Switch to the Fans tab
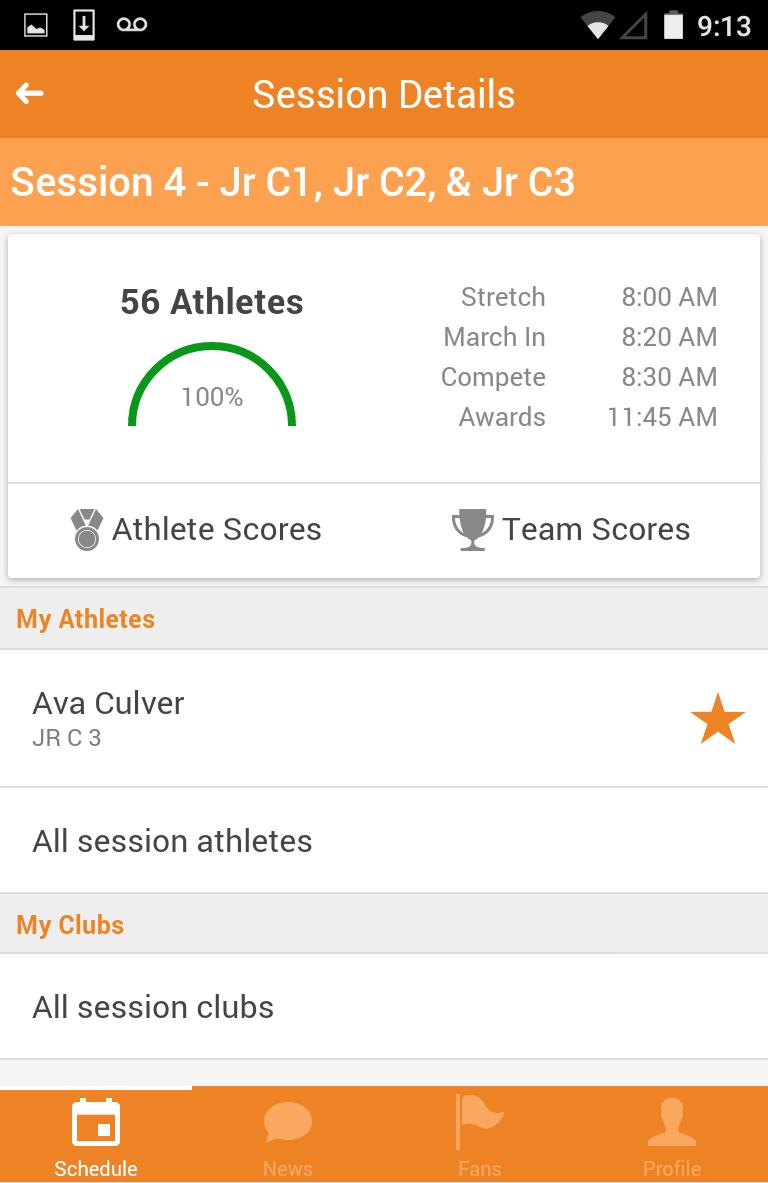 pyautogui.click(x=480, y=1136)
